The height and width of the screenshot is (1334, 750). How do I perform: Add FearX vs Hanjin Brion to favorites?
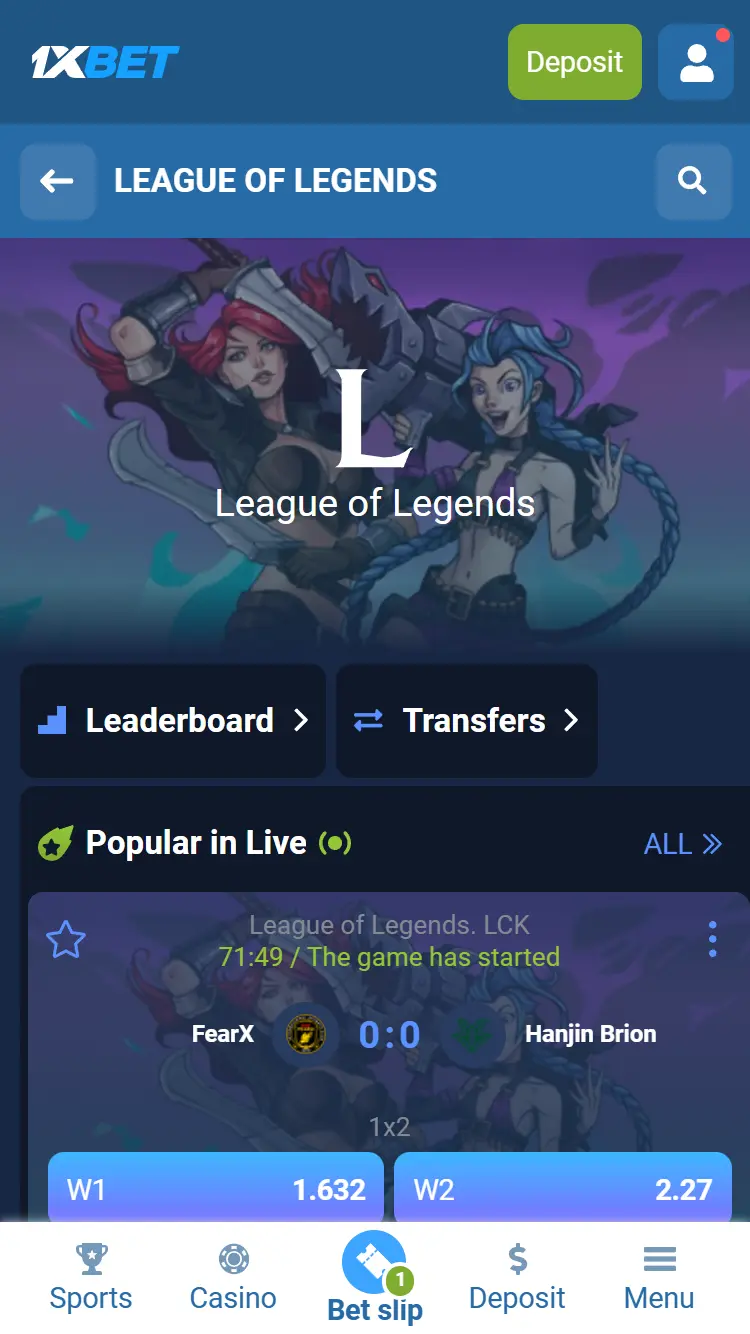point(66,940)
